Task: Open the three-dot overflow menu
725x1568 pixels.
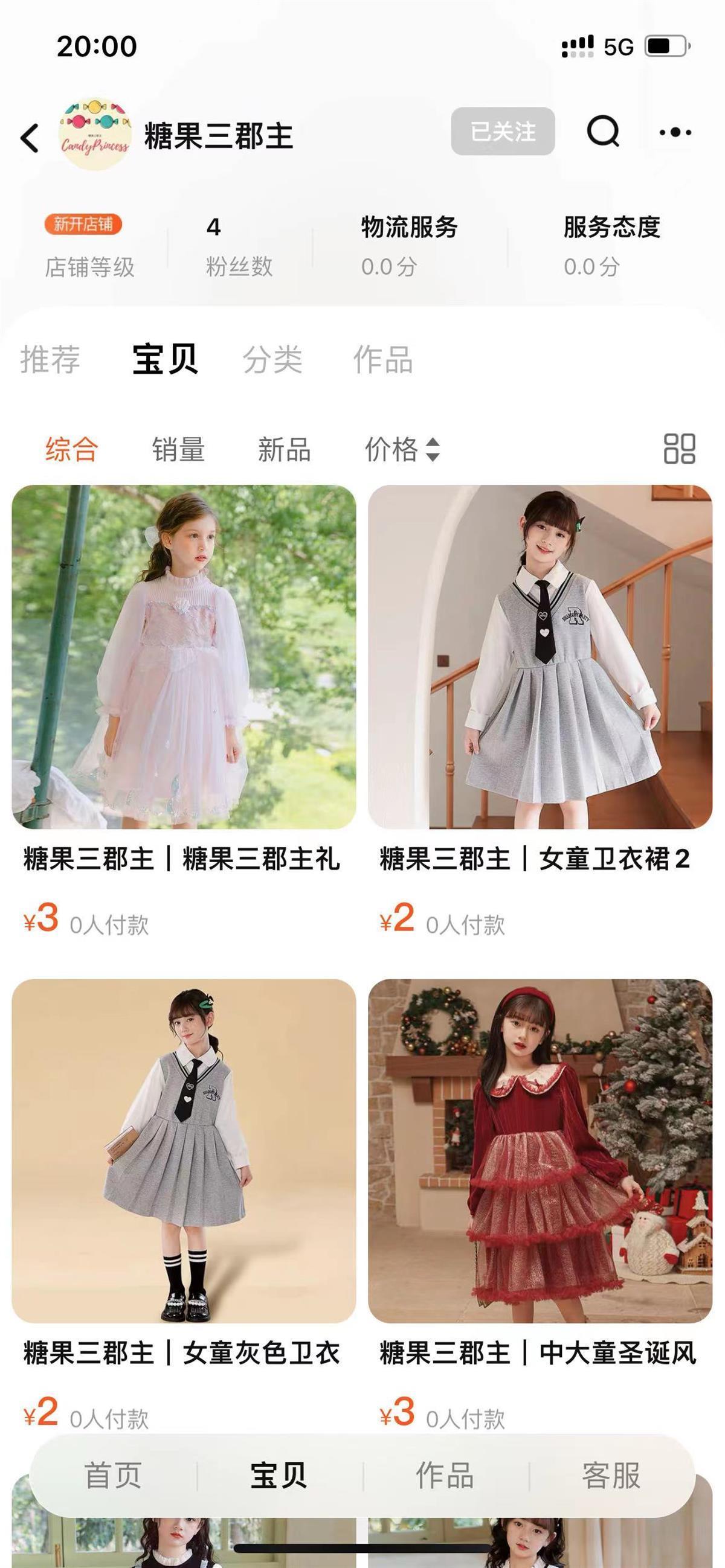Action: click(x=675, y=132)
